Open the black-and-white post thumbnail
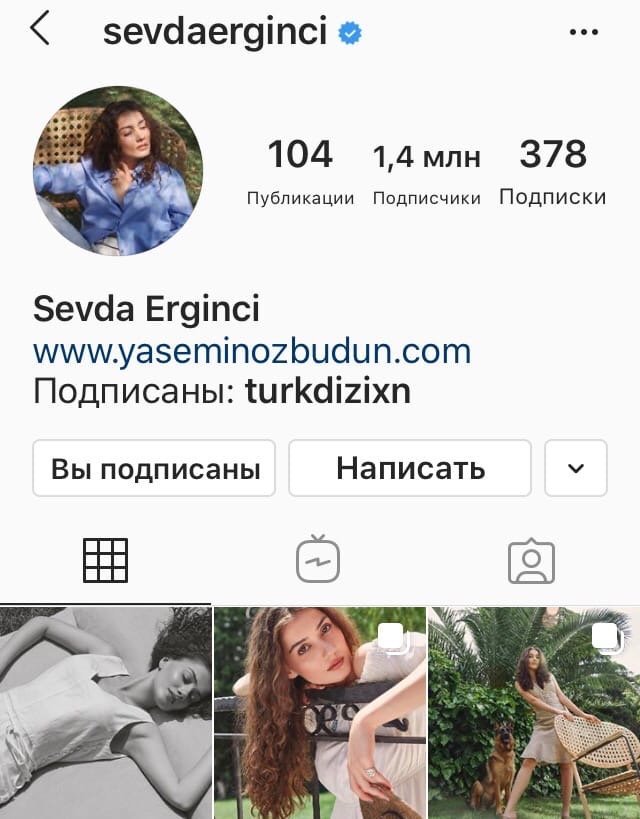Viewport: 640px width, 819px height. click(x=106, y=713)
